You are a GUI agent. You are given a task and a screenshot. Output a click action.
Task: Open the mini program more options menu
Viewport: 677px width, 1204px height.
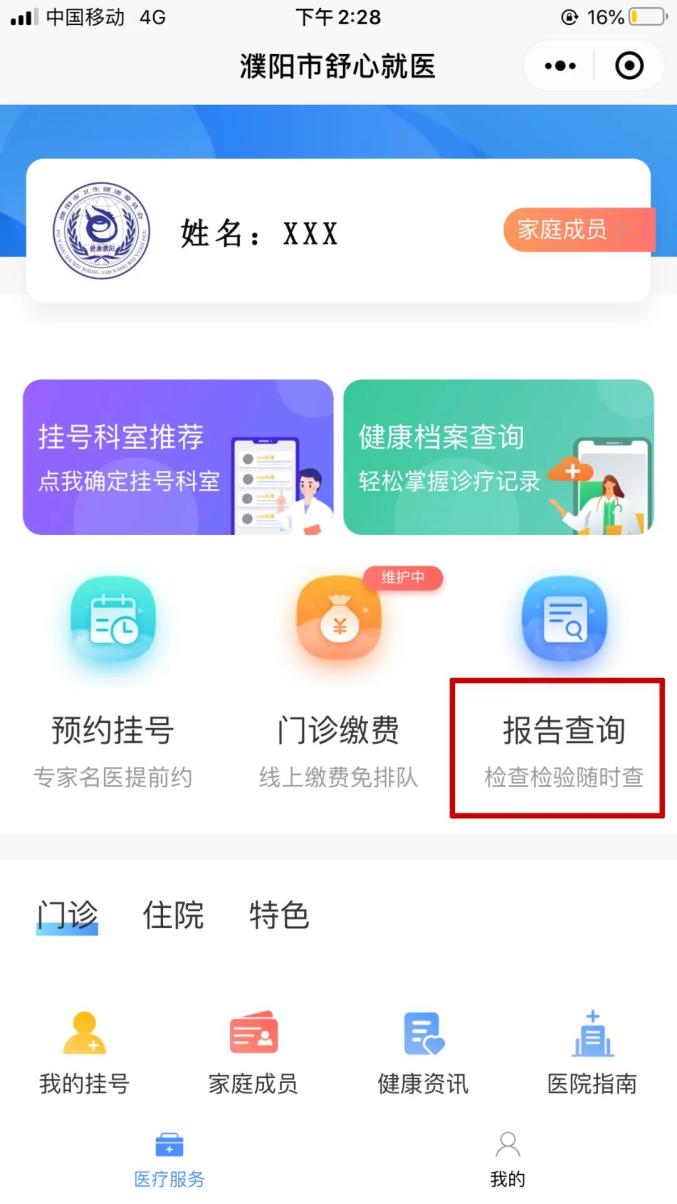(560, 67)
